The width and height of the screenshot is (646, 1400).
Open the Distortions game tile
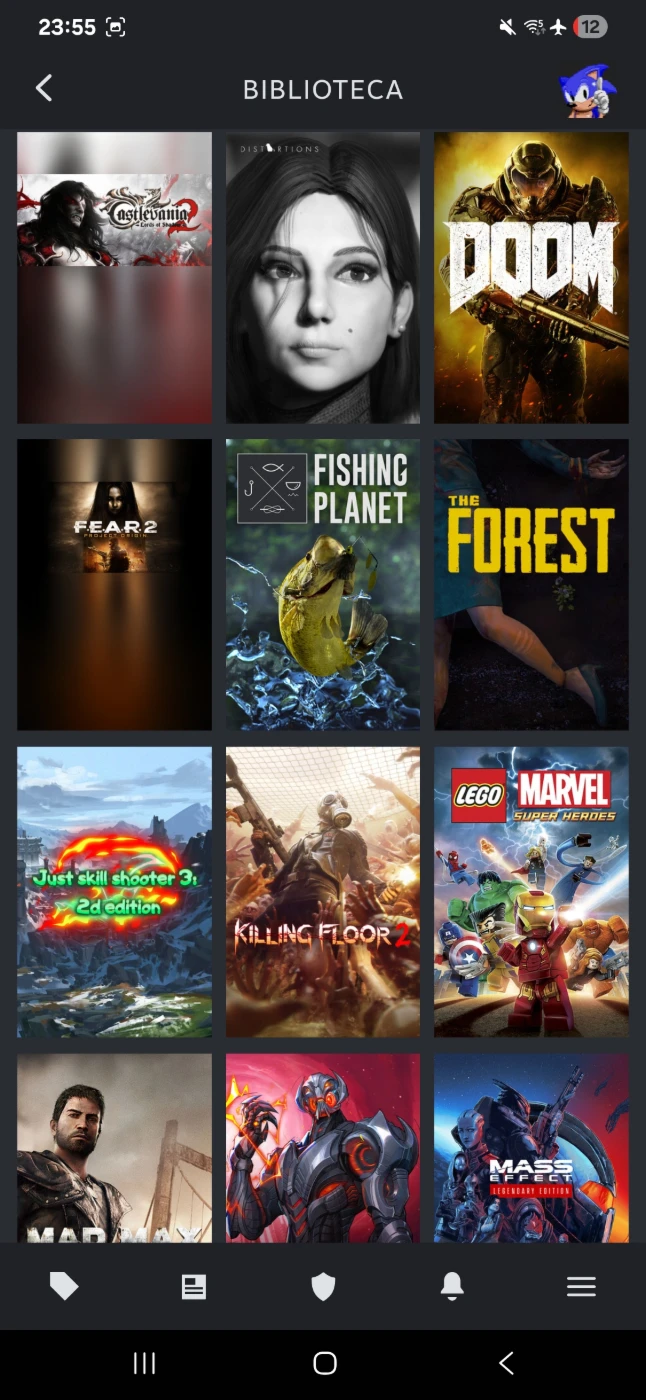[x=323, y=277]
